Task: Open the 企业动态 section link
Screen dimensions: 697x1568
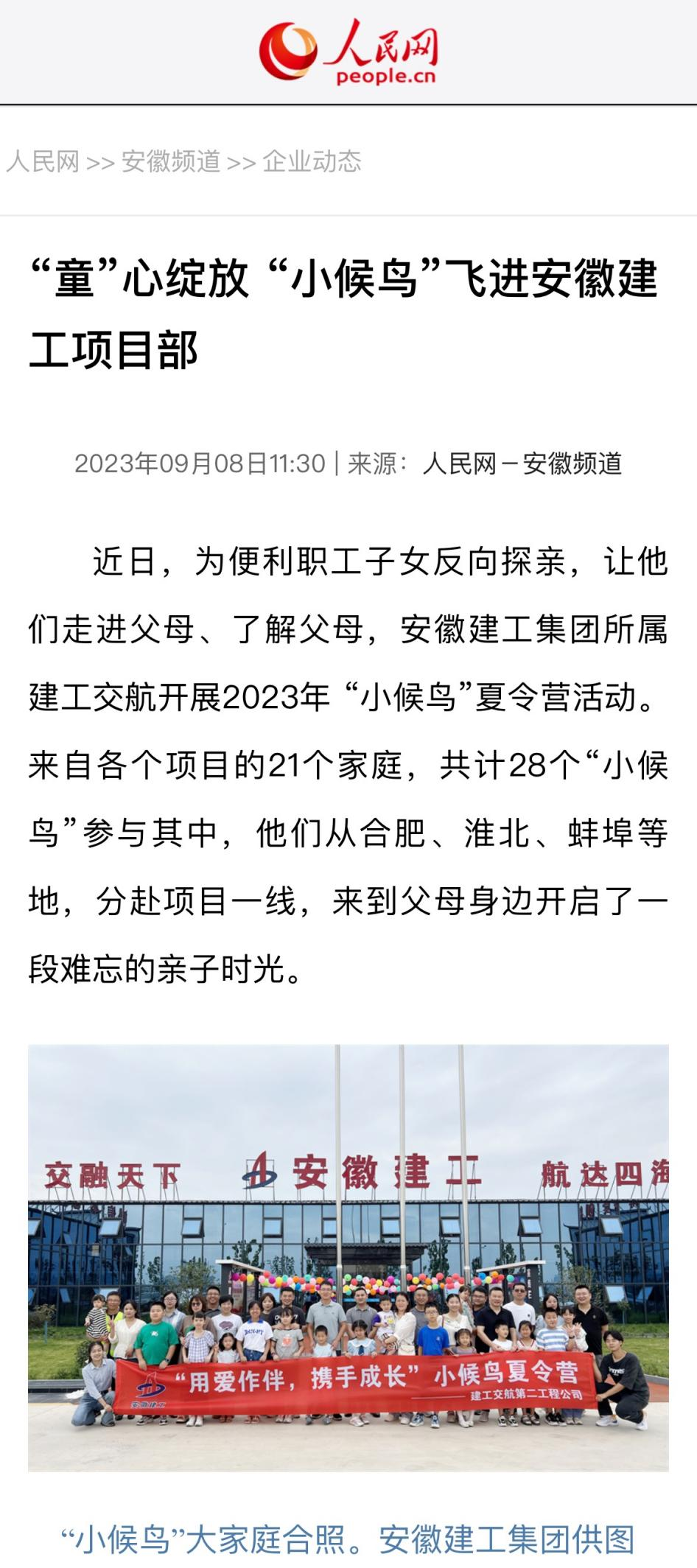Action: pyautogui.click(x=312, y=161)
